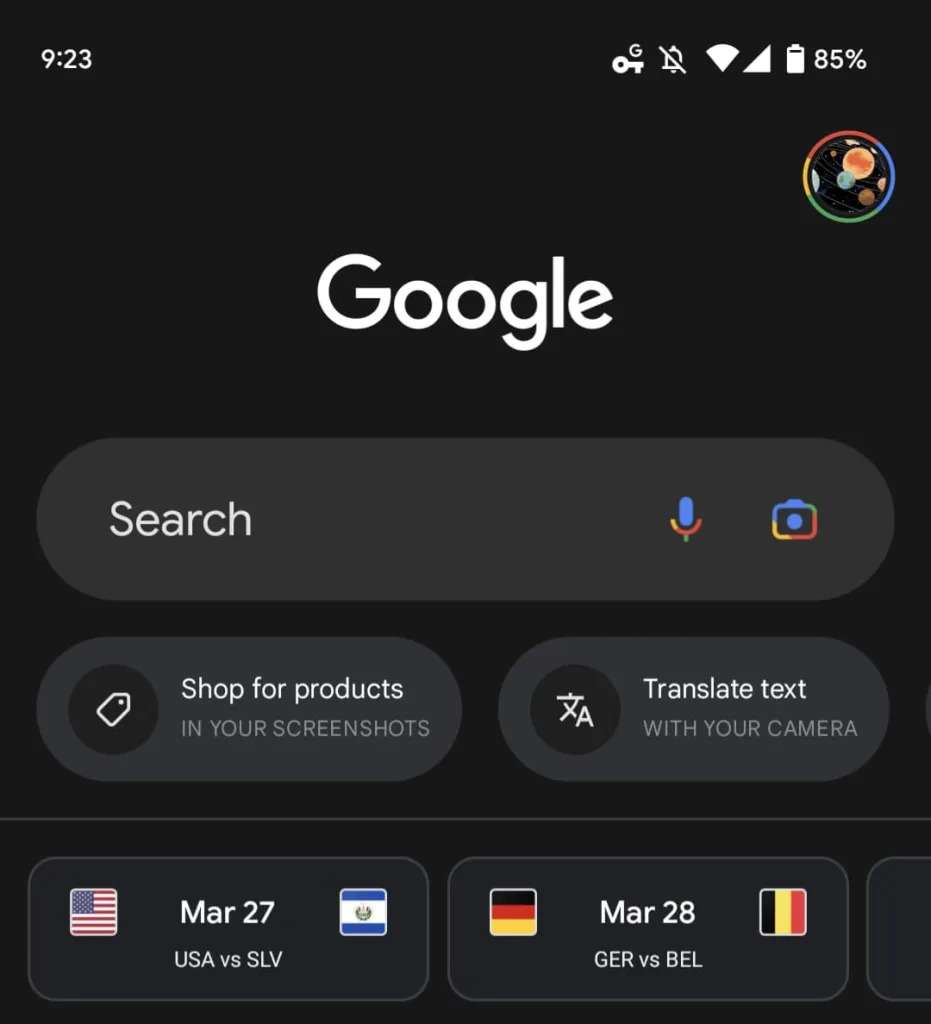
Task: Tap the cellular signal strength icon
Action: [756, 60]
